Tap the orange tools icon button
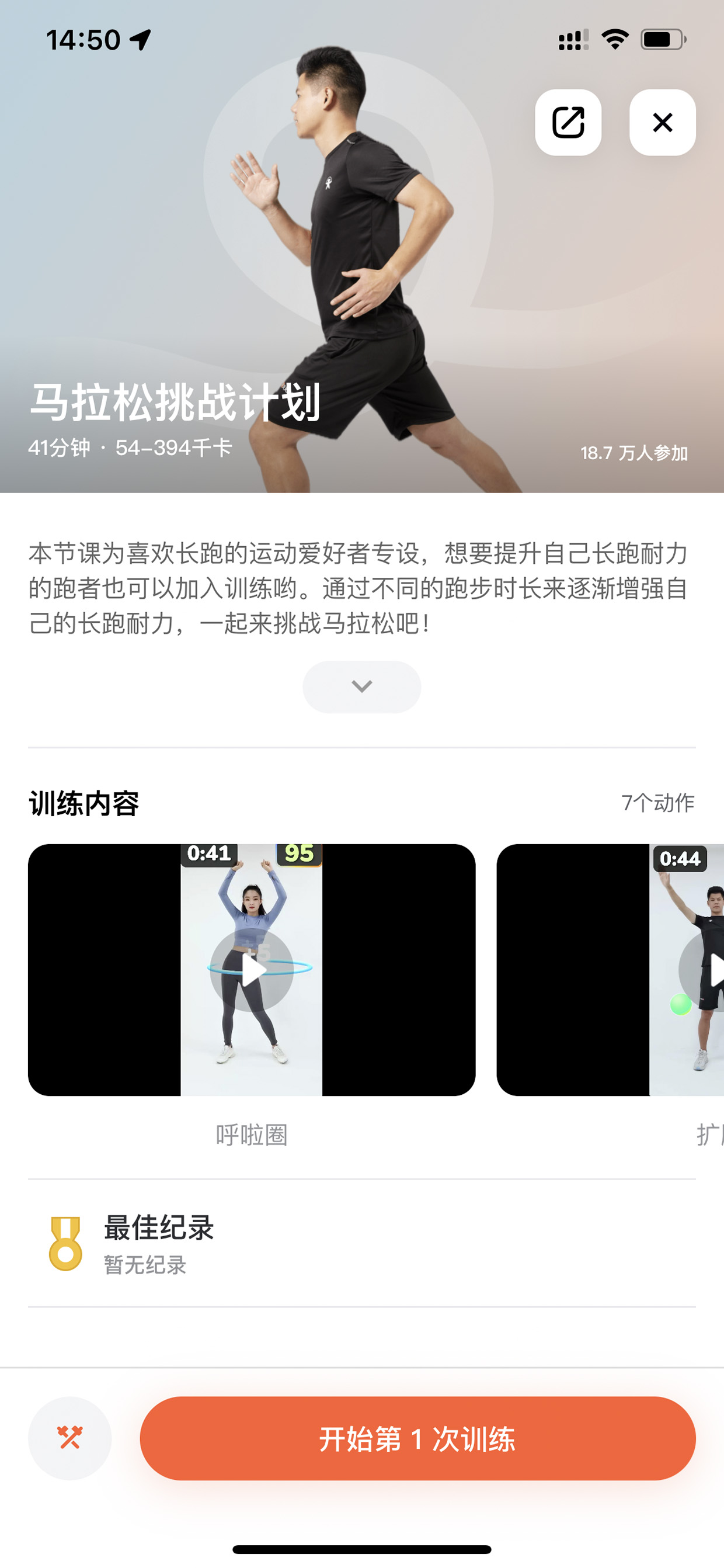Screen dimensions: 724x1568 [70, 1438]
